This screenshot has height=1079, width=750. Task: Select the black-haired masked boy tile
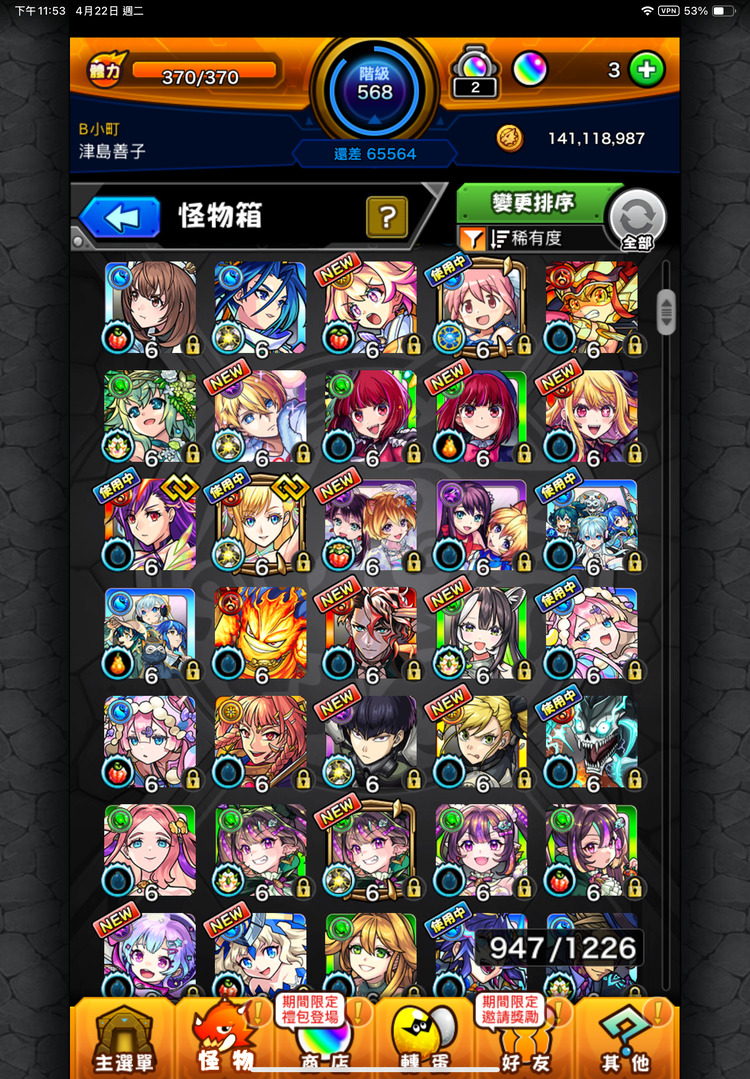pyautogui.click(x=371, y=743)
